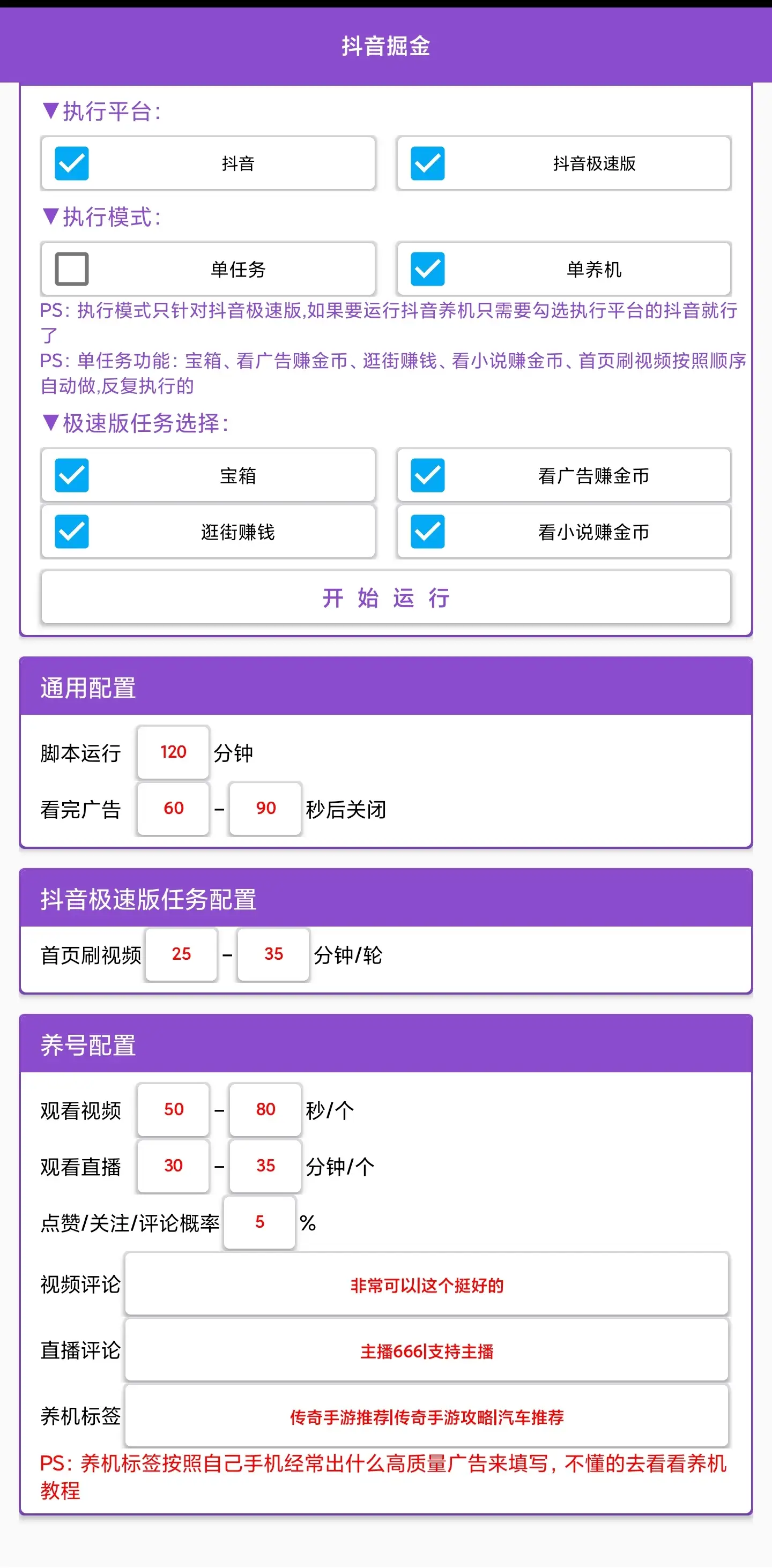Tap the 开始运行 button
The image size is (772, 1568).
pos(385,598)
